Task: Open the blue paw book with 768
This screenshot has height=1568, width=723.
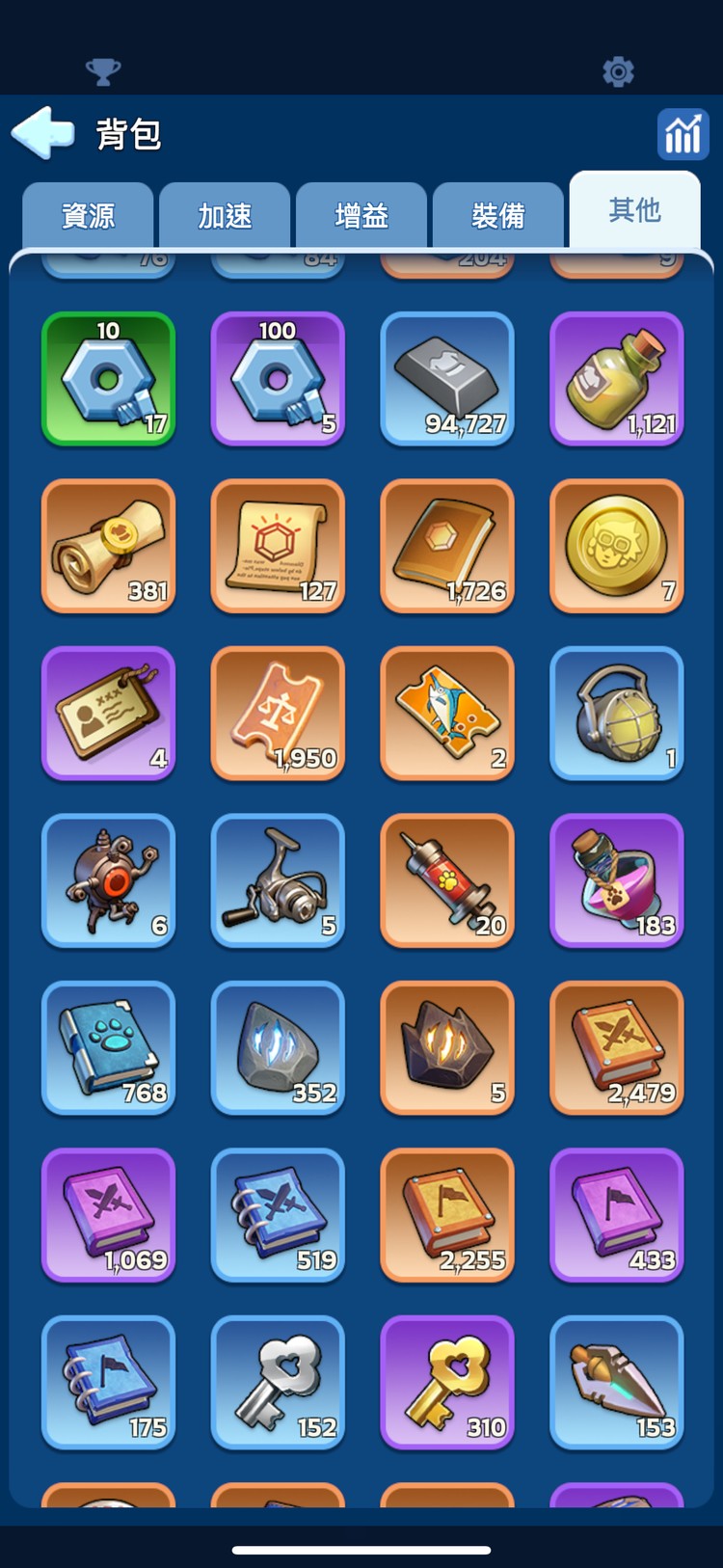Action: point(108,1047)
